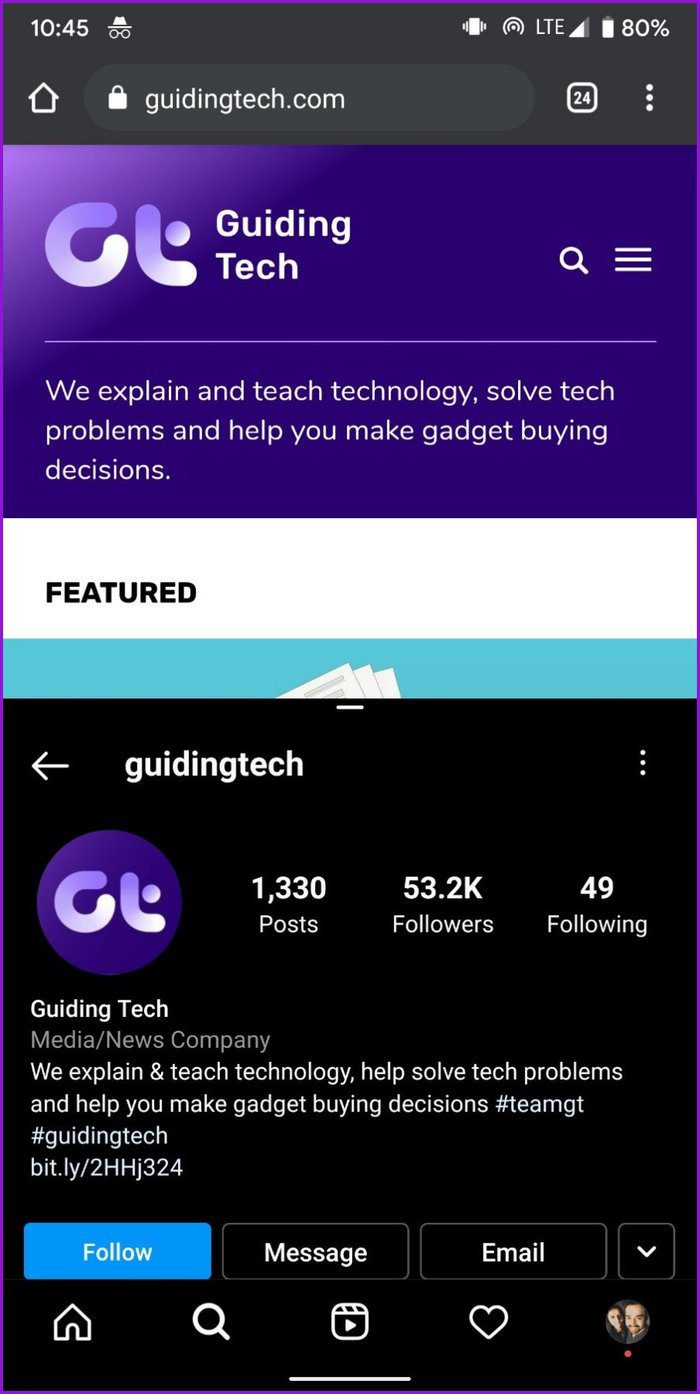Tap the Chrome home button
The image size is (700, 1394).
[44, 98]
